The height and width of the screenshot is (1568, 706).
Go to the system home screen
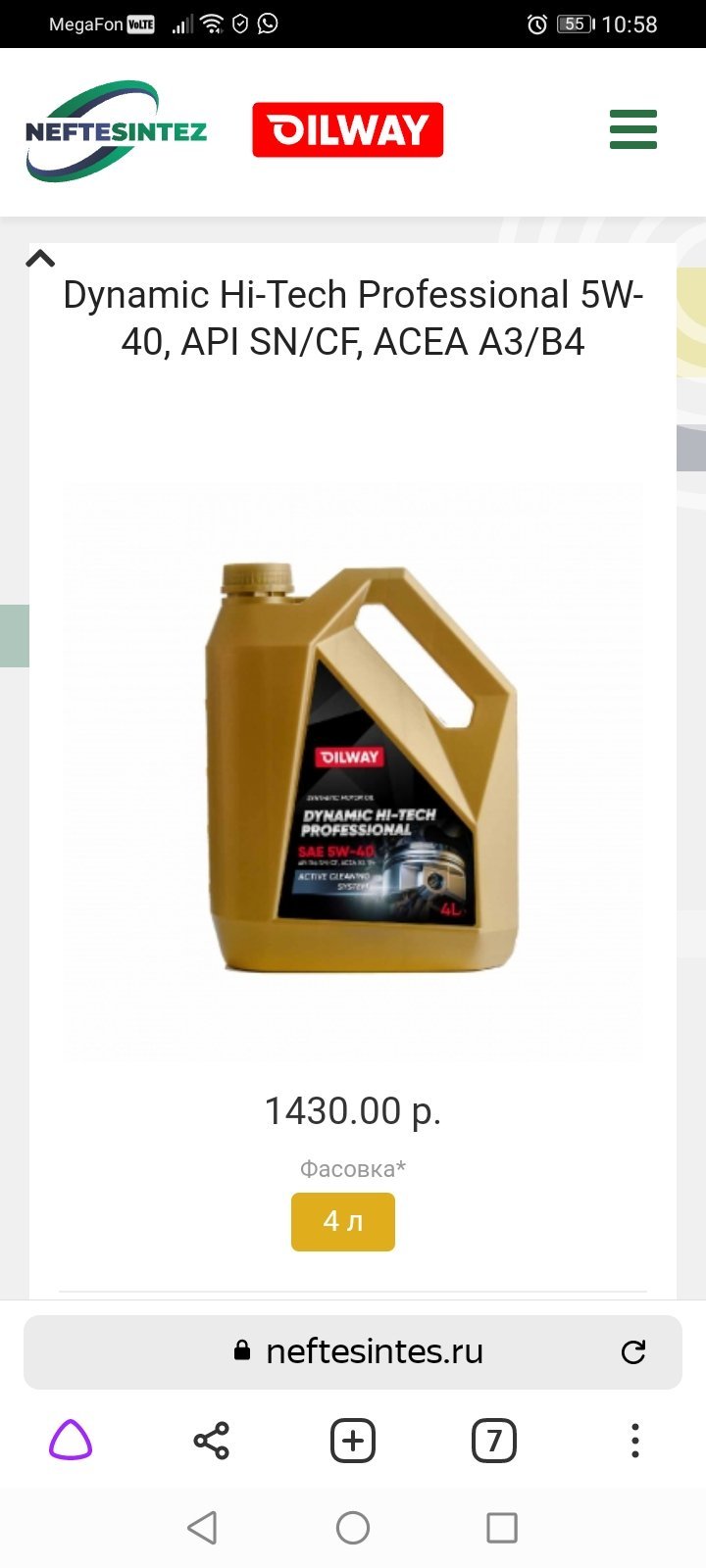[x=353, y=1527]
